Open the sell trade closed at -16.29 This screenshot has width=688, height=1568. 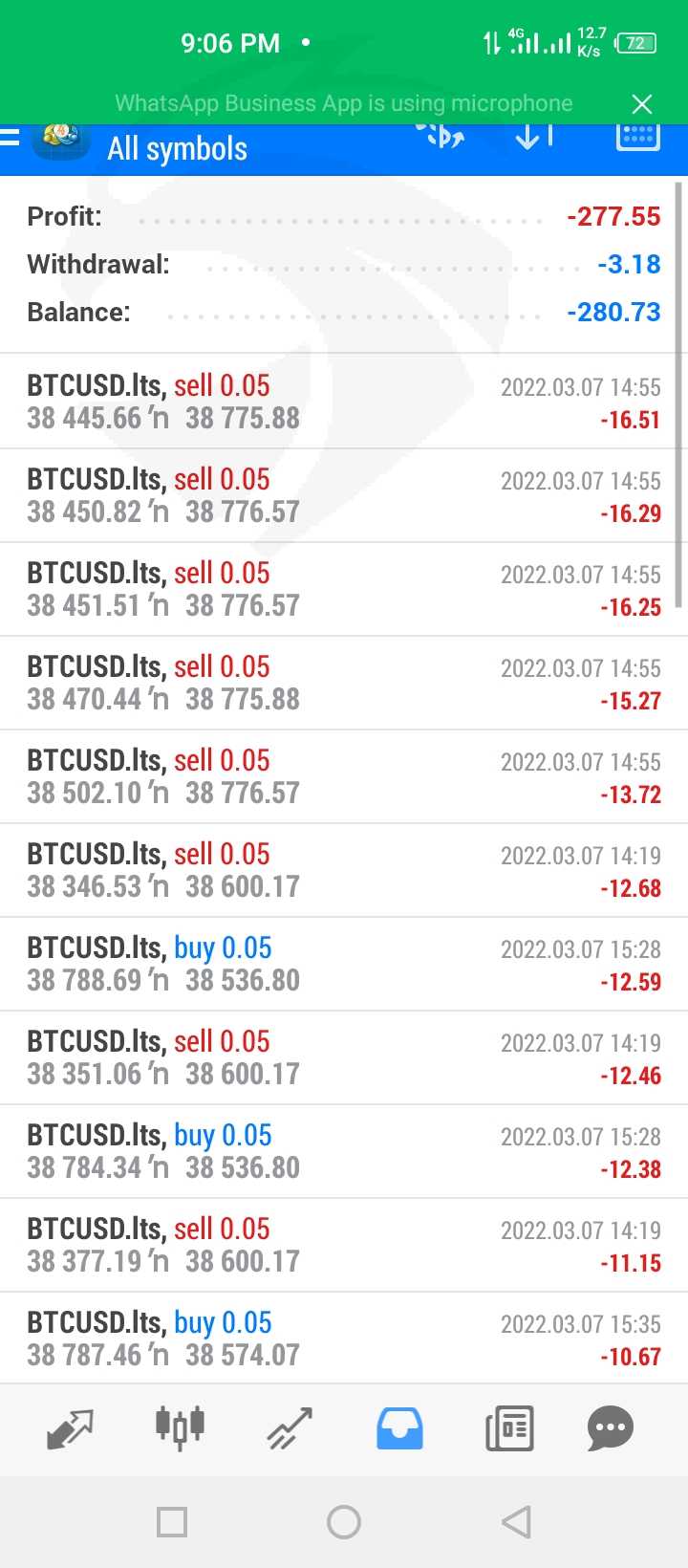coord(344,495)
